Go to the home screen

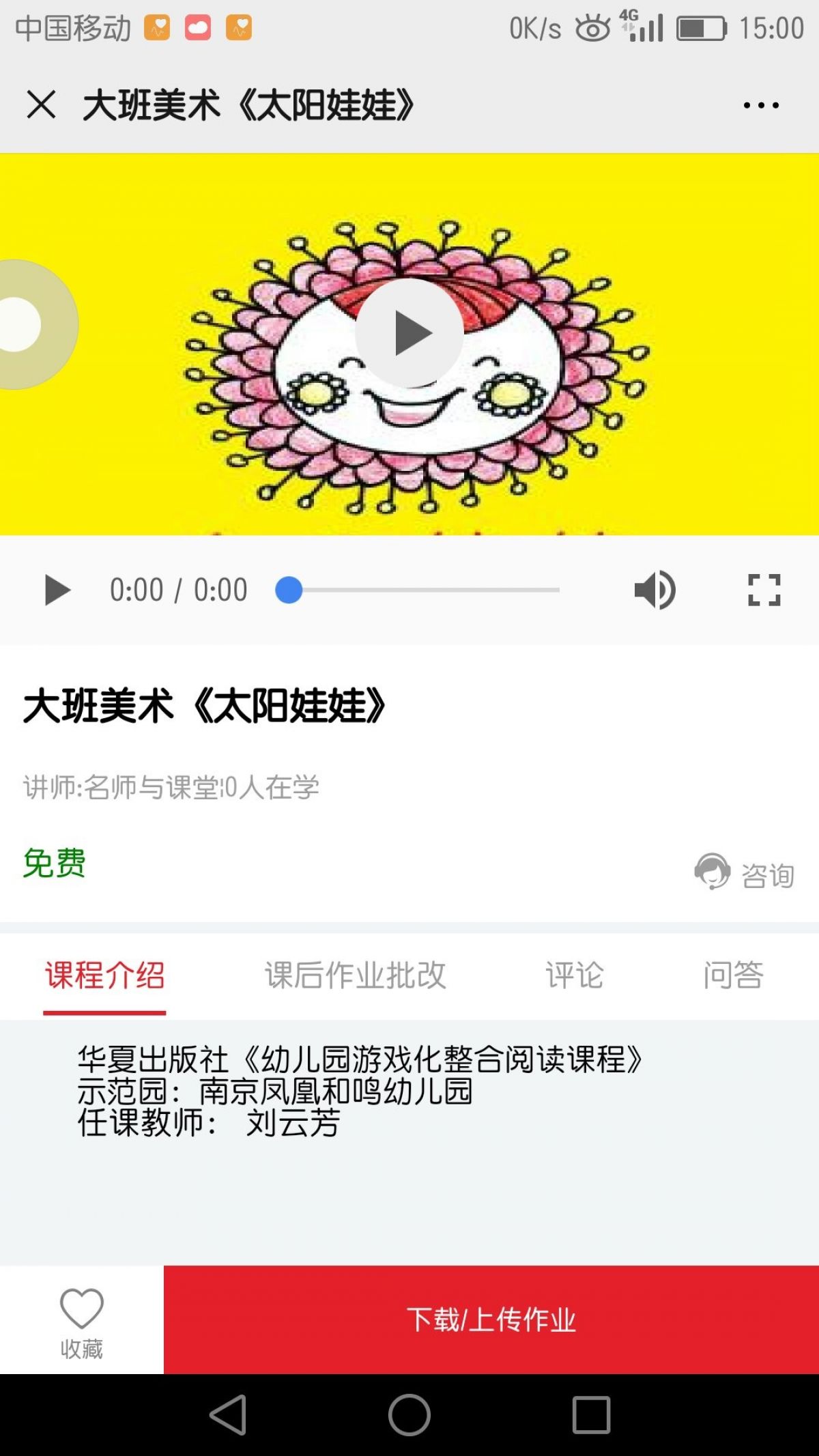click(409, 1414)
